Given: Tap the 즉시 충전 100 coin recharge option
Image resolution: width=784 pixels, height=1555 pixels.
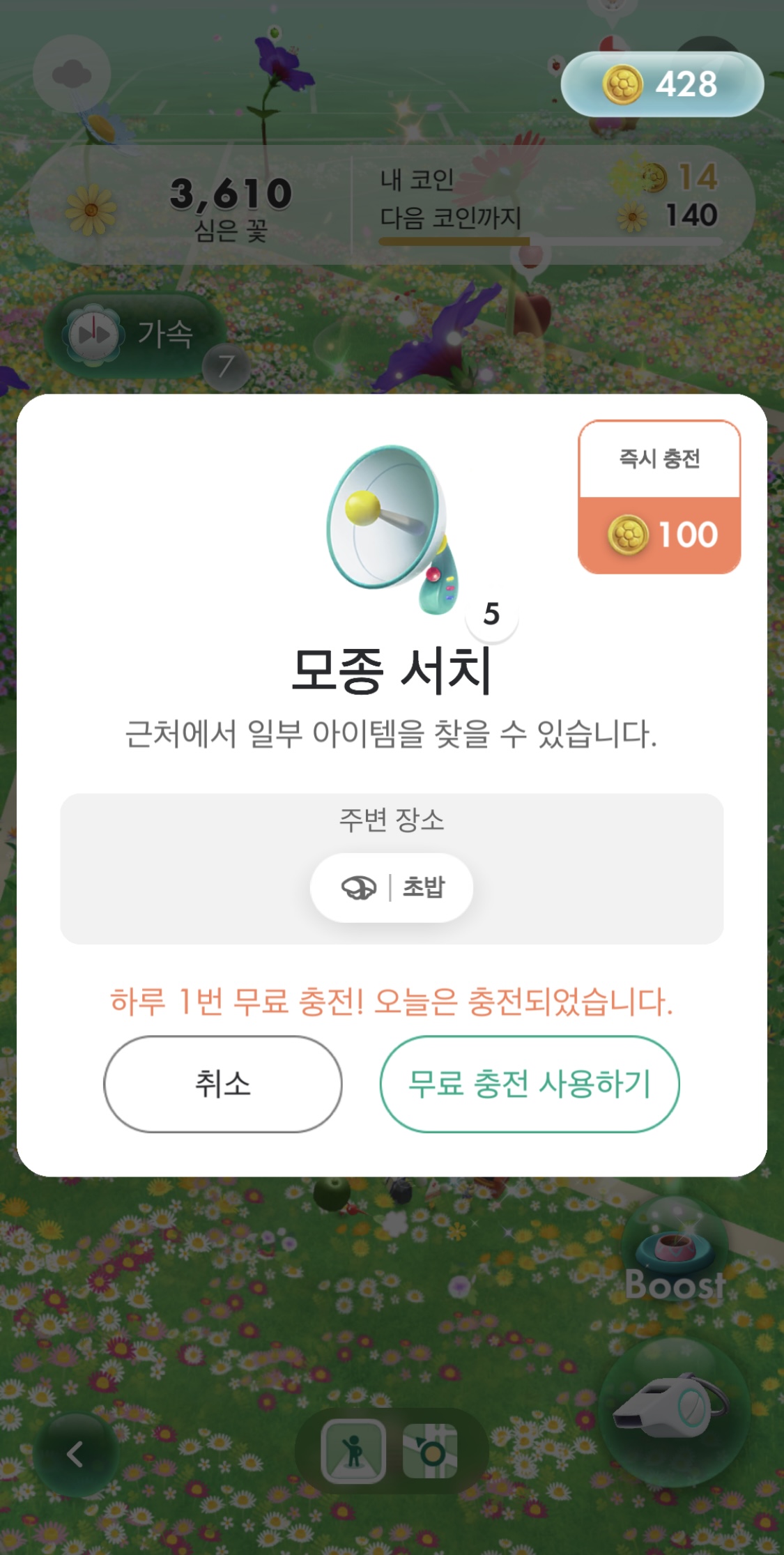Looking at the screenshot, I should point(658,498).
